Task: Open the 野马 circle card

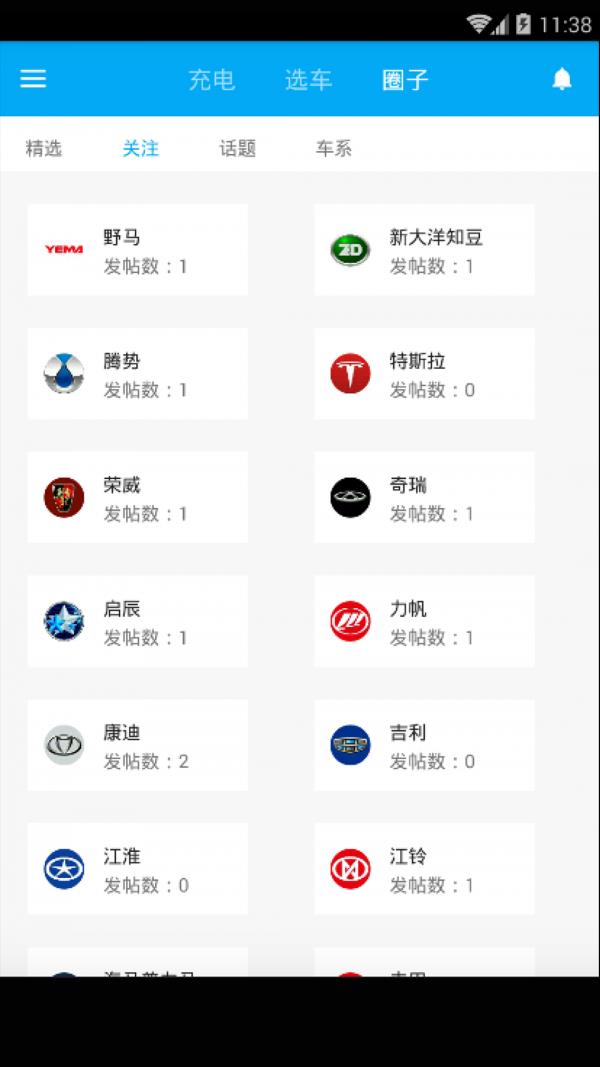Action: pyautogui.click(x=137, y=250)
